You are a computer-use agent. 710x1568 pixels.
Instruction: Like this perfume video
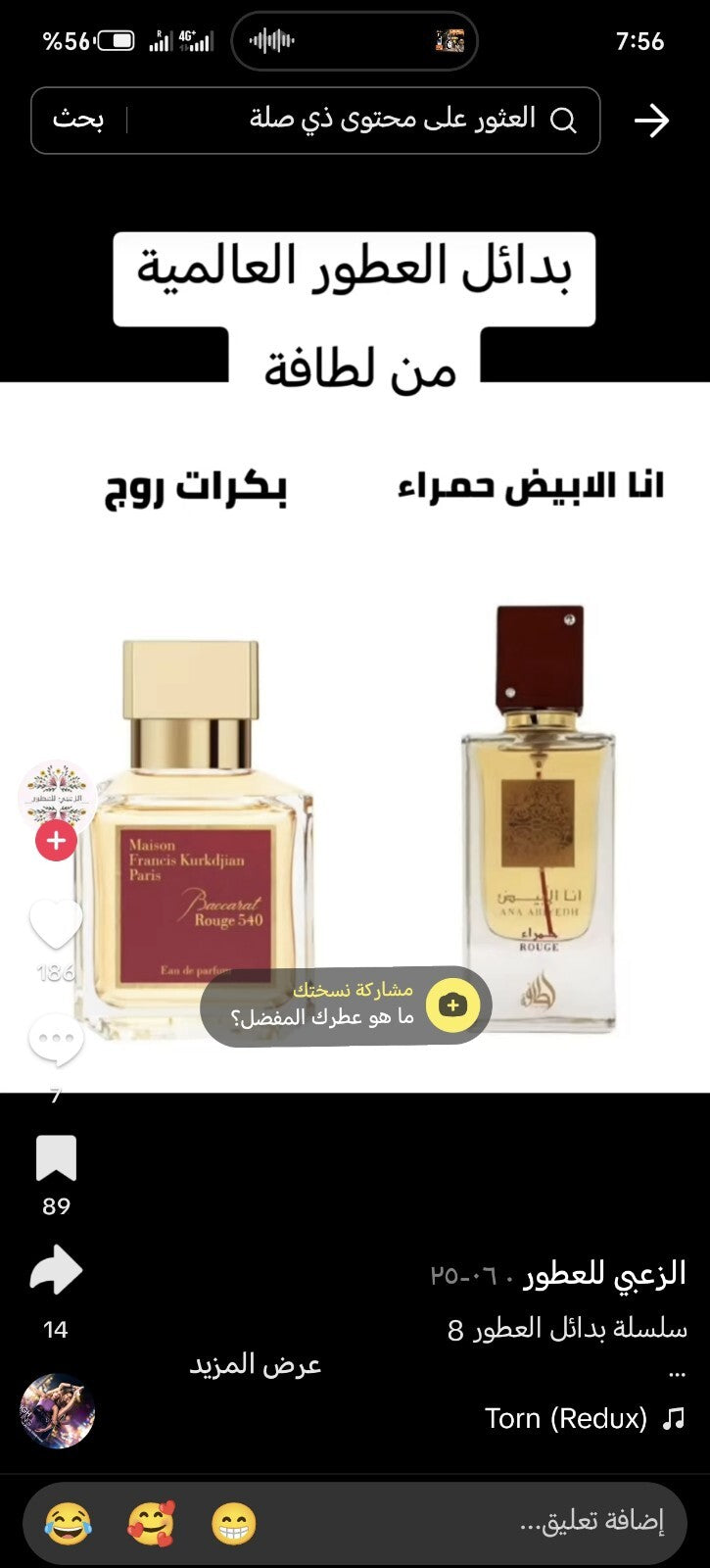56,923
